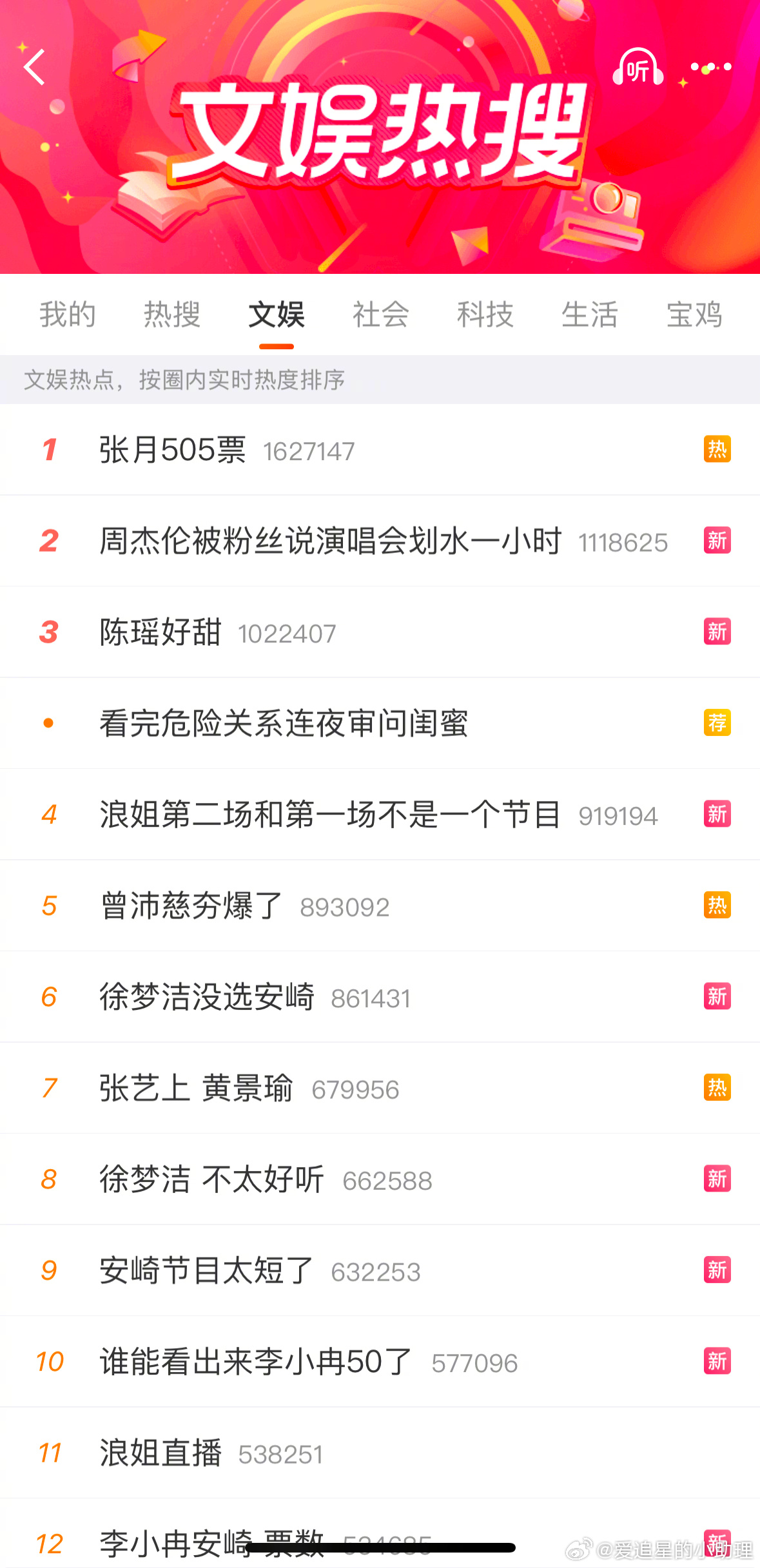
Task: Open the 热搜 tab
Action: (173, 315)
